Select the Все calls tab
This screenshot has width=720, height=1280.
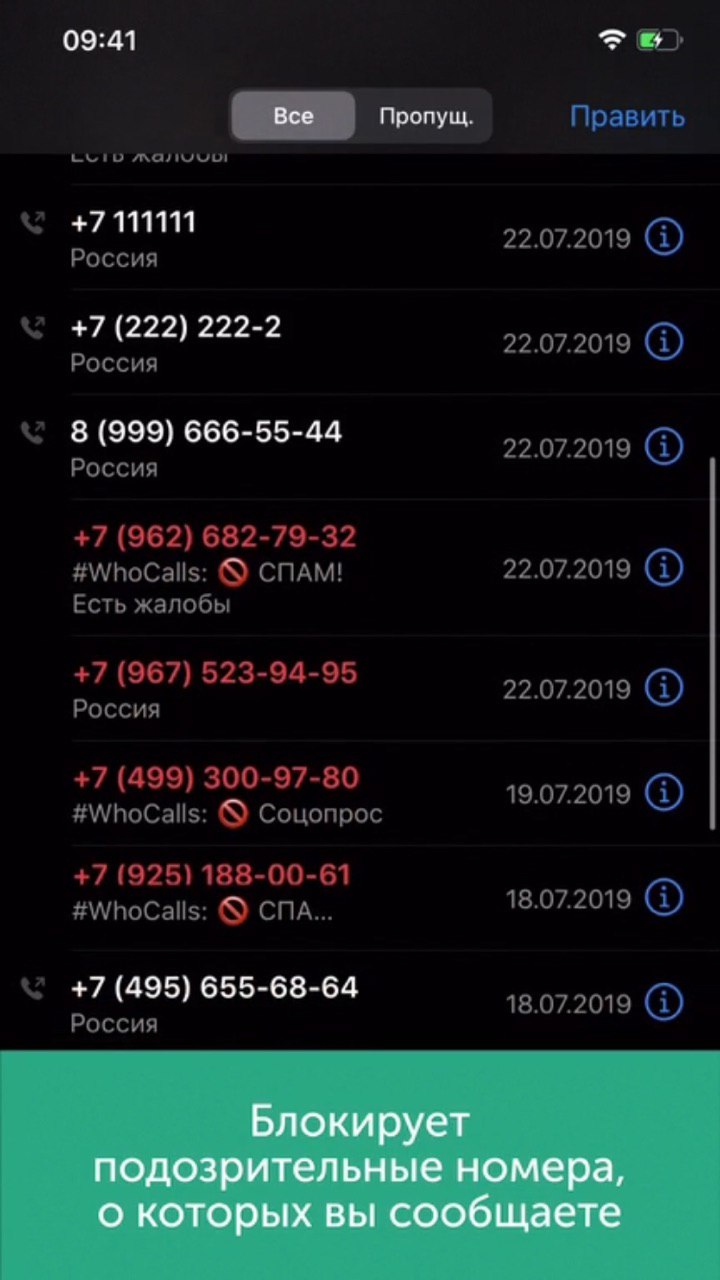293,116
